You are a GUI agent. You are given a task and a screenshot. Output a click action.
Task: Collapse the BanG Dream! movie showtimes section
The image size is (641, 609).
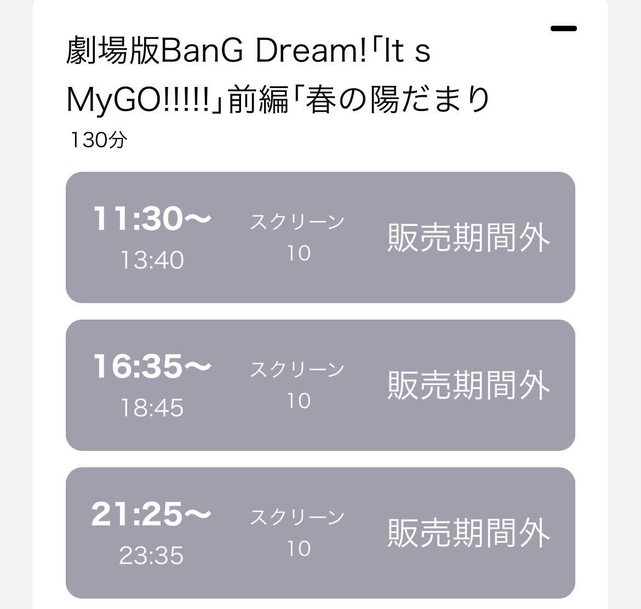pyautogui.click(x=563, y=29)
